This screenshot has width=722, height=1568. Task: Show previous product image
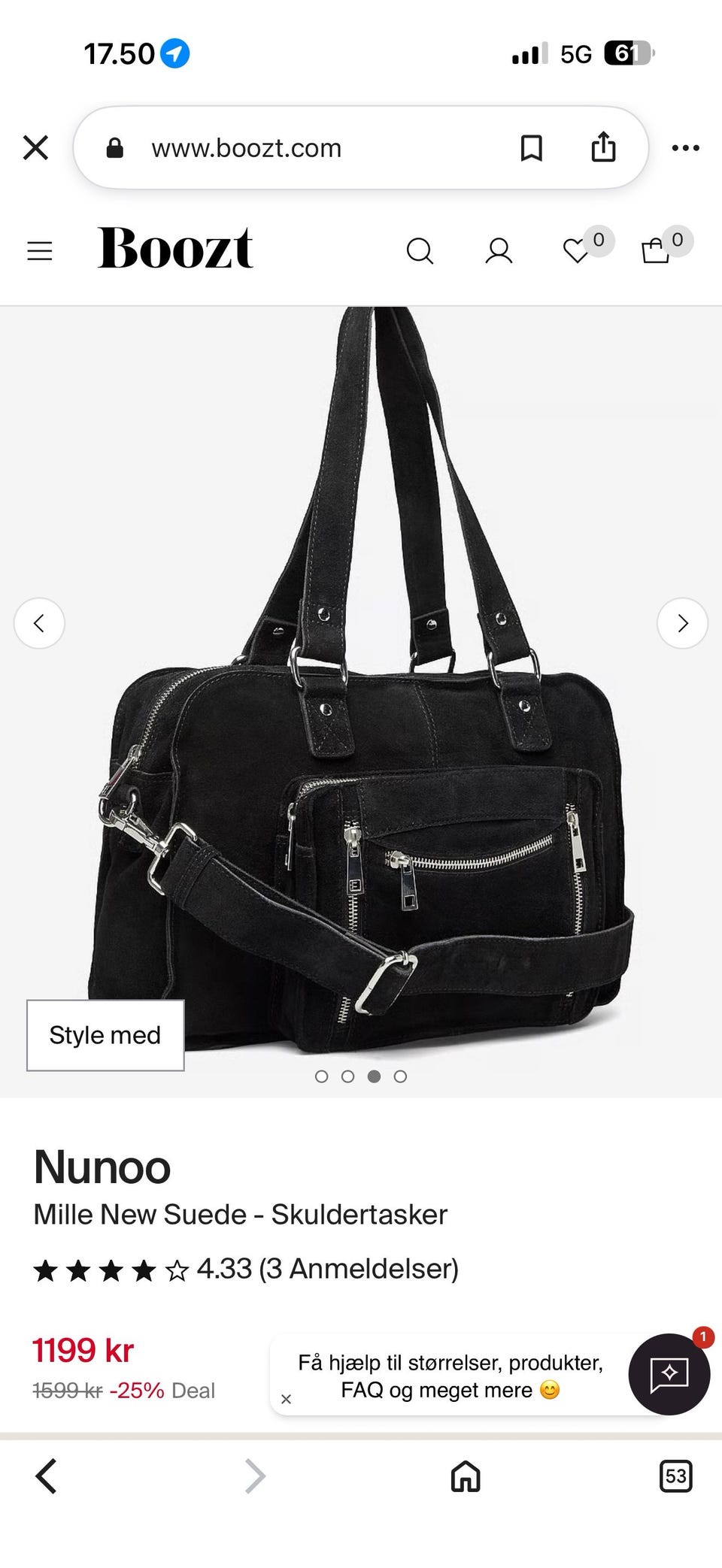39,623
